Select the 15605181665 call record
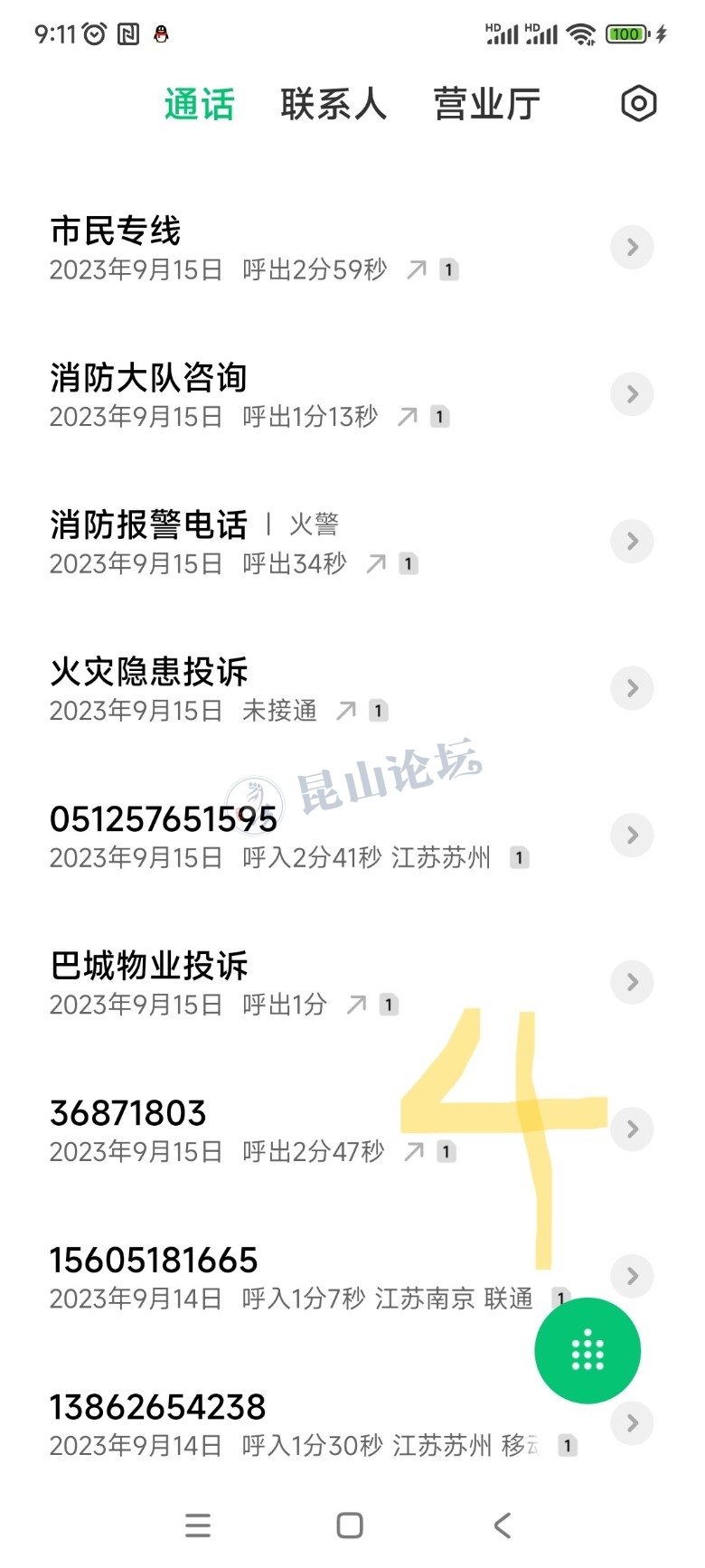Screen dimensions: 705x1568 point(271,1277)
